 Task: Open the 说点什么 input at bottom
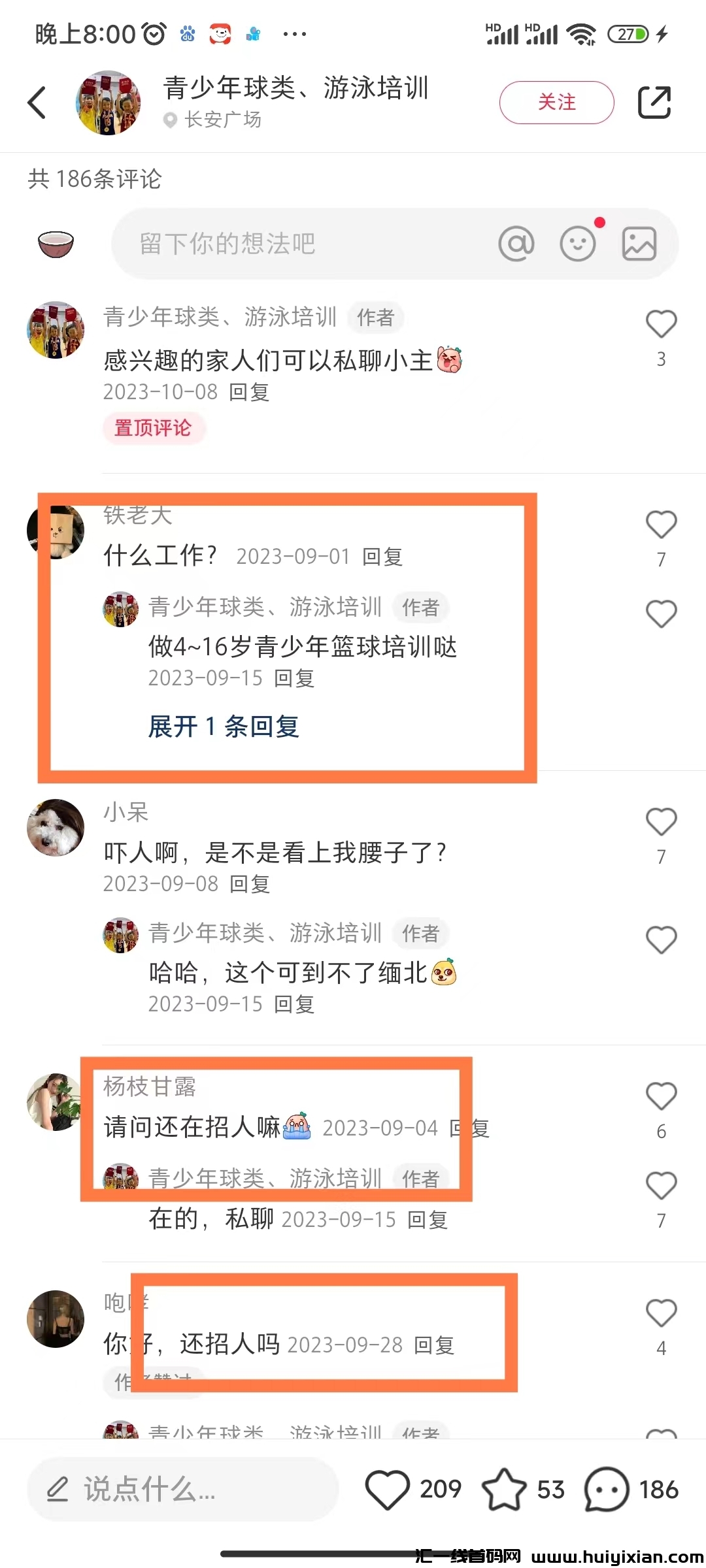point(183,1490)
